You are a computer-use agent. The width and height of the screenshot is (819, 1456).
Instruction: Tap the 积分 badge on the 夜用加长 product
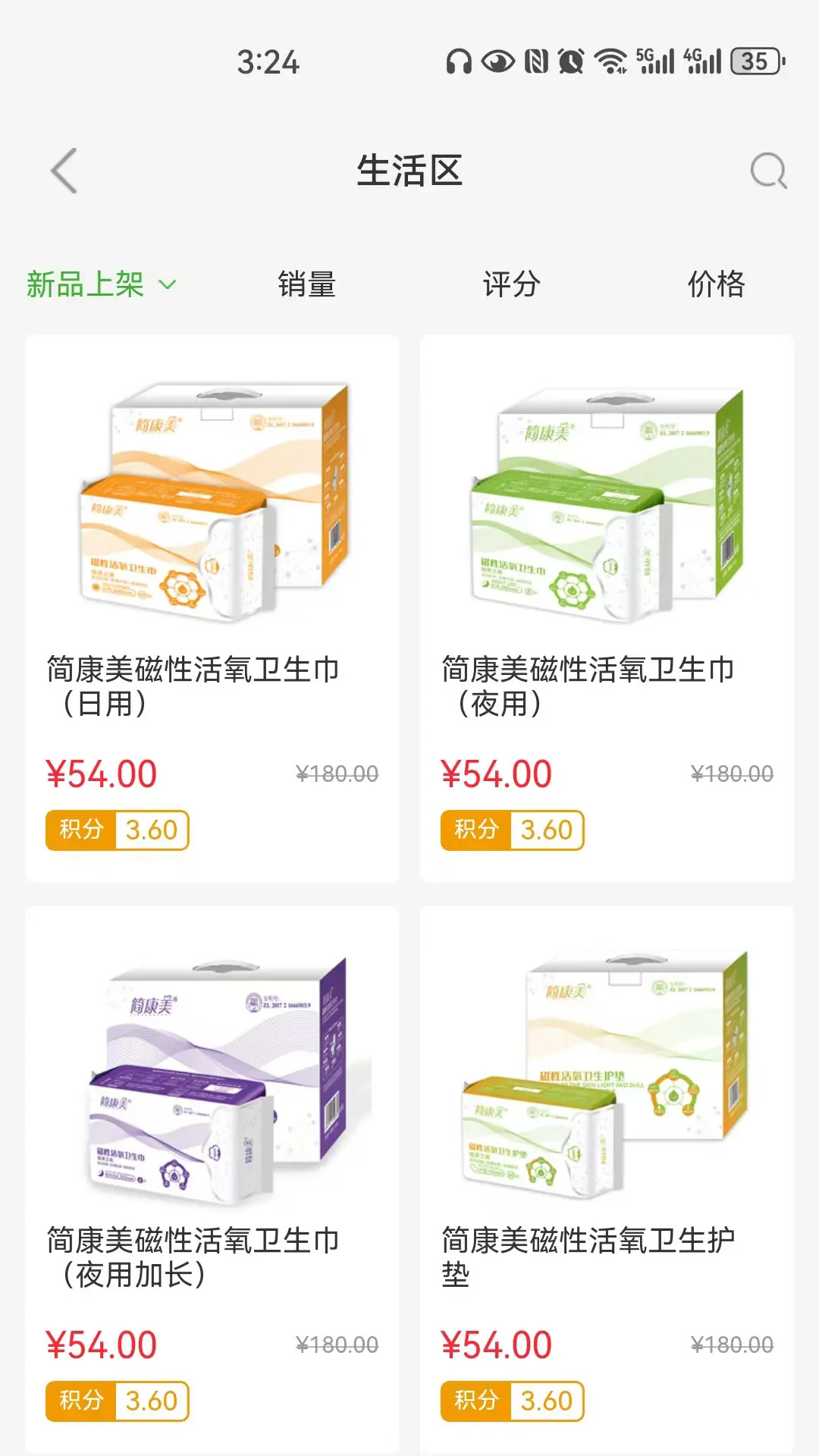(x=116, y=1401)
